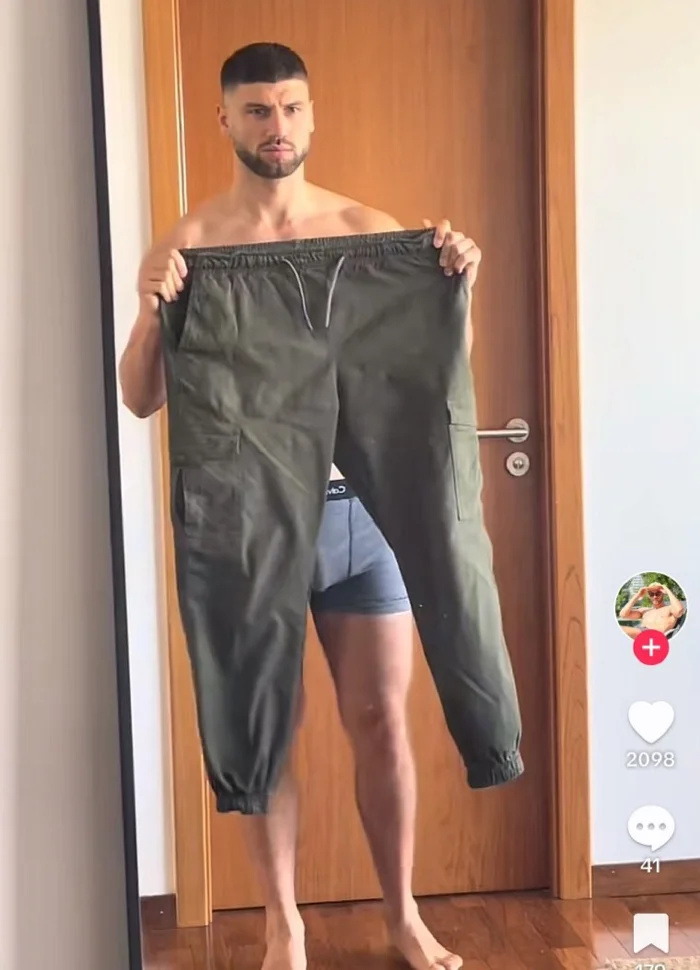Open the creator's profile picture
The height and width of the screenshot is (970, 700).
point(650,605)
